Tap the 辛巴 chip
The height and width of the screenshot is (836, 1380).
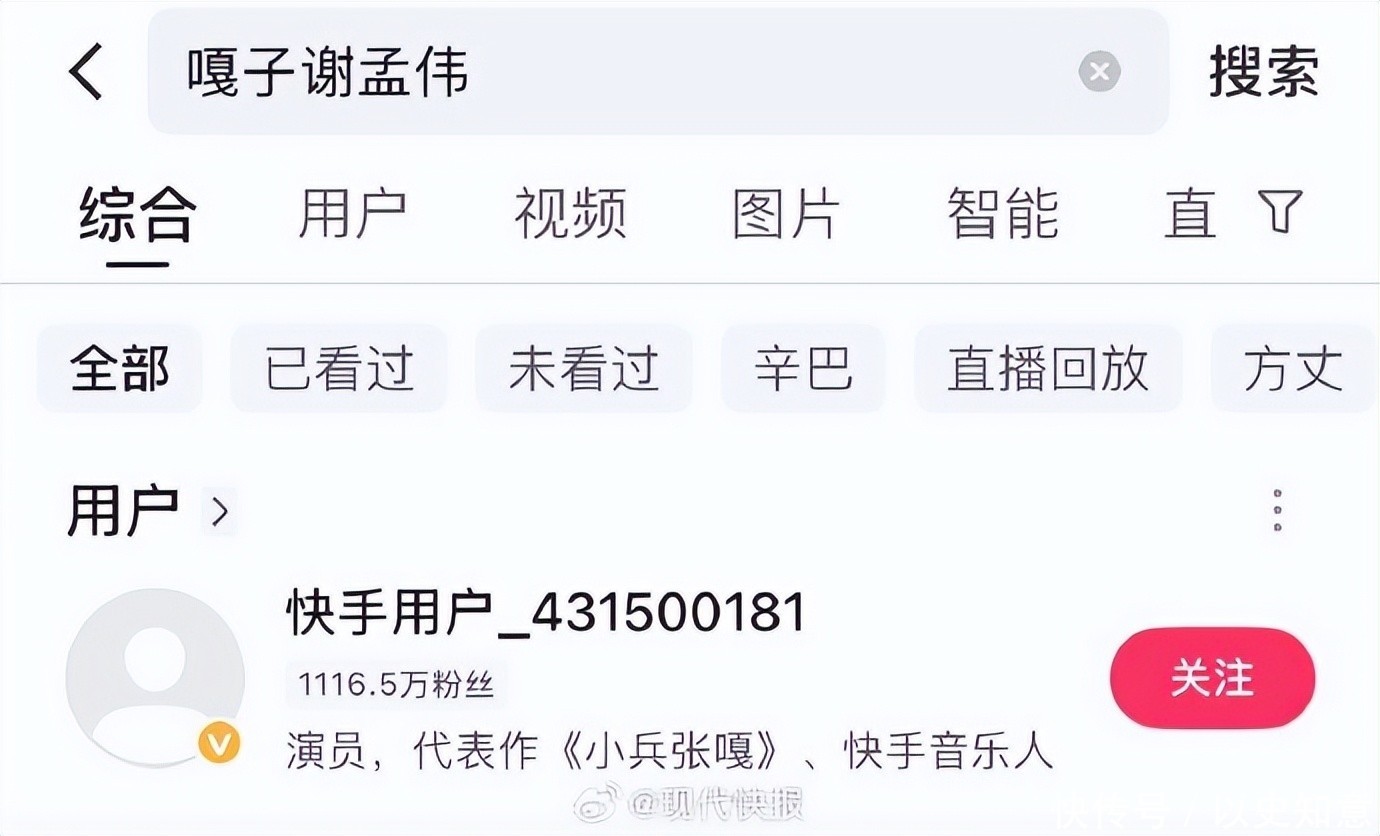pyautogui.click(x=803, y=369)
